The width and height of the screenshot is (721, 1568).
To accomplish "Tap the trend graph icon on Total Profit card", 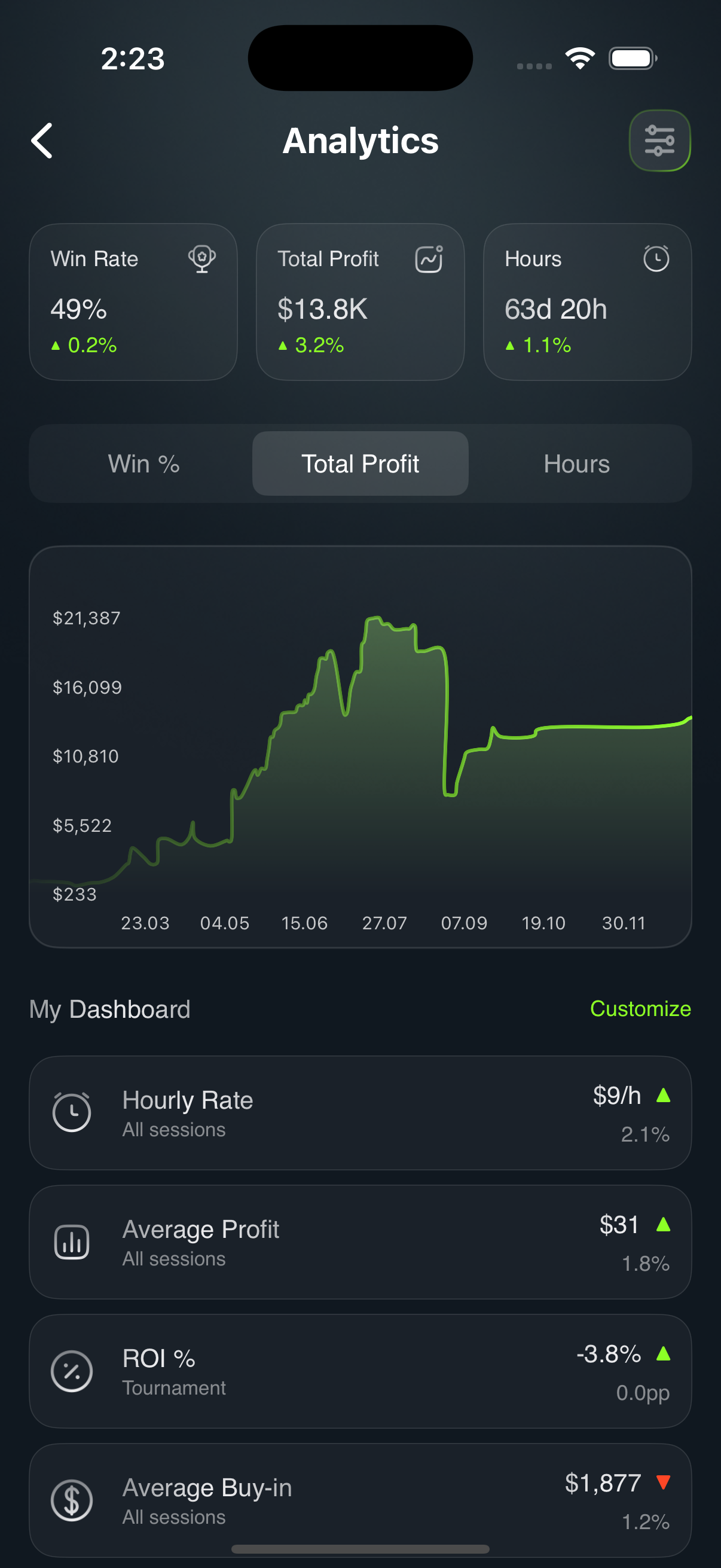I will [x=428, y=258].
